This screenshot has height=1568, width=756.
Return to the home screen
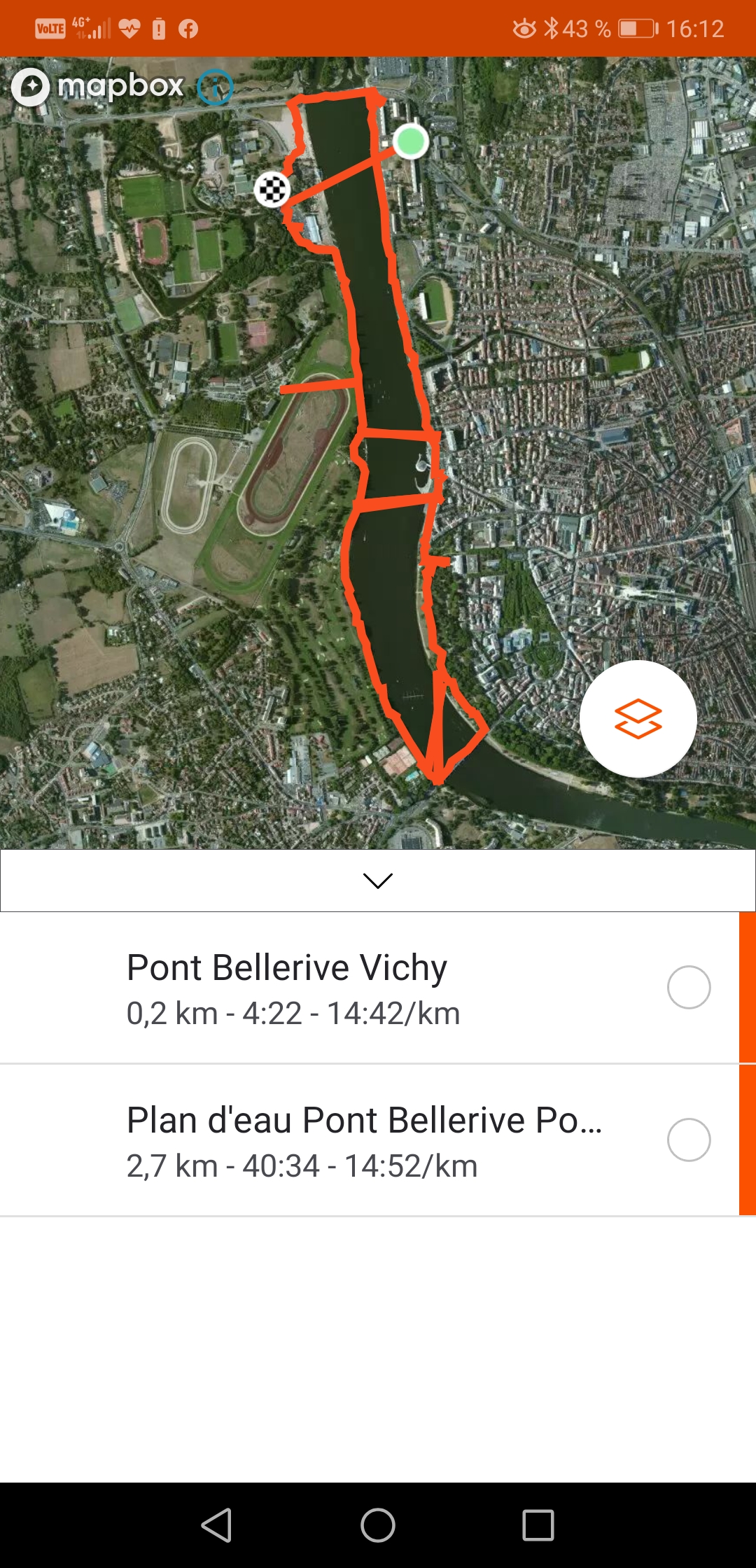coord(378,1525)
